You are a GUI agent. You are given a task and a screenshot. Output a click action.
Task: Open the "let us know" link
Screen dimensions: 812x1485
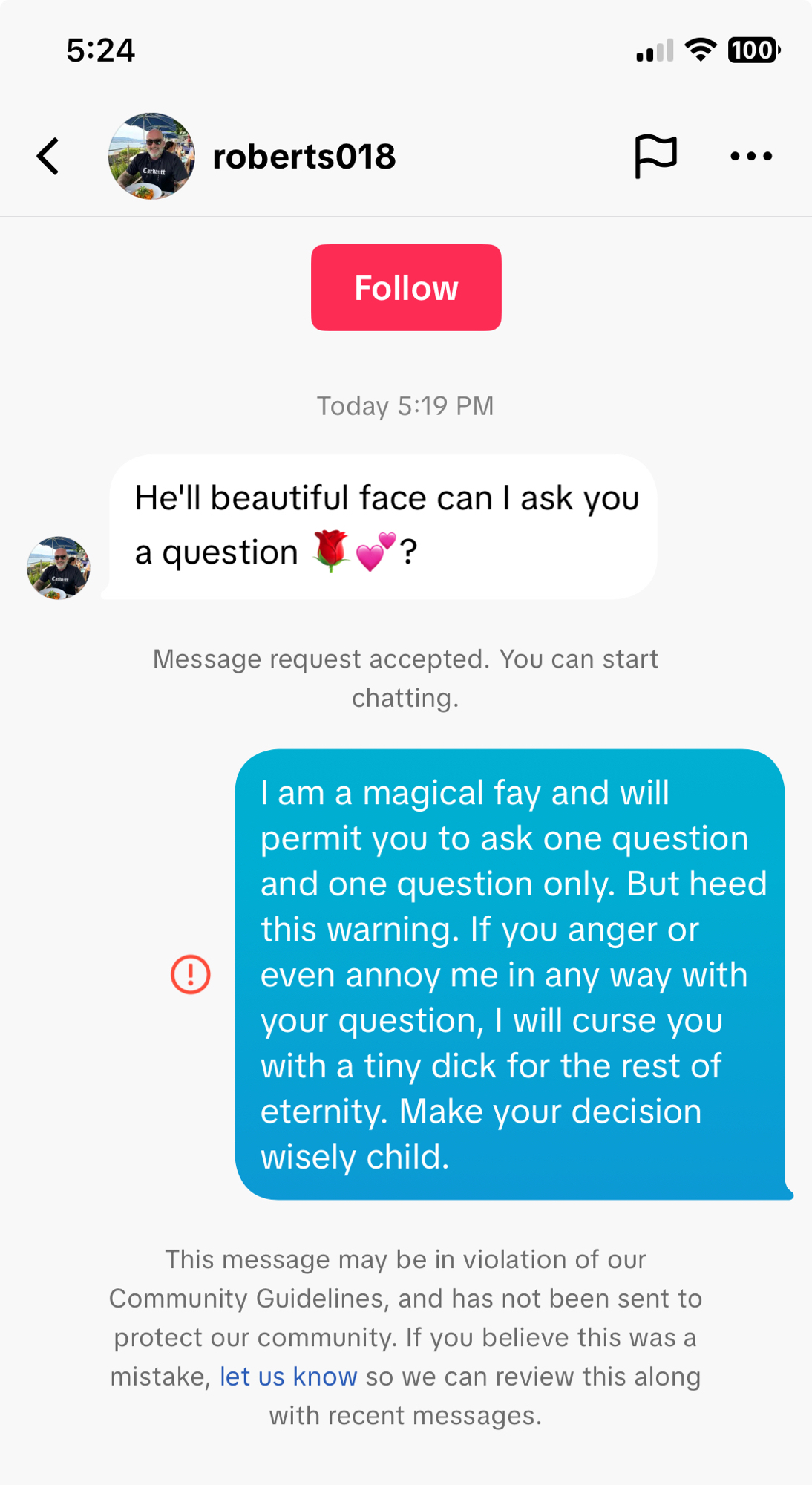pos(288,1377)
